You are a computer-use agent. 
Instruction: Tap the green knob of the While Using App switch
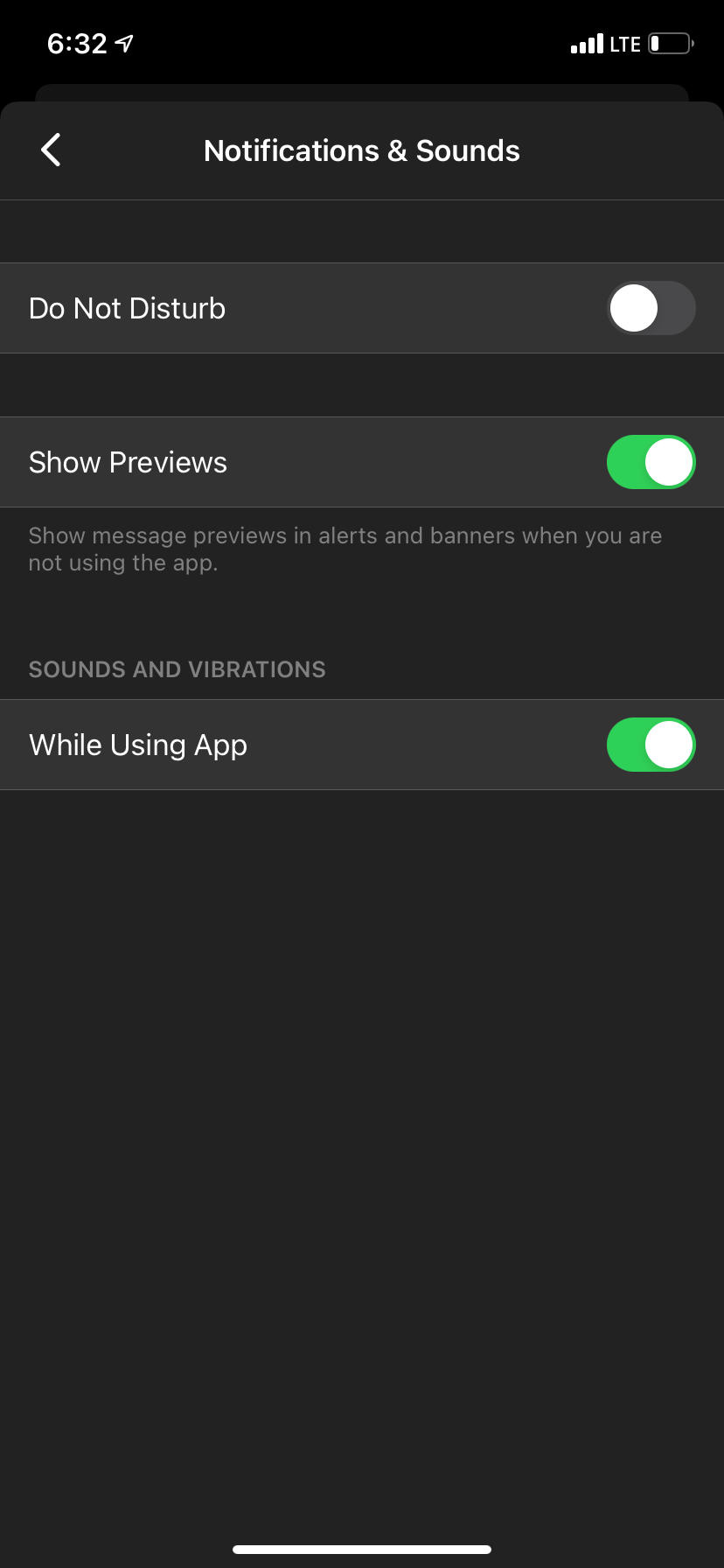point(671,745)
